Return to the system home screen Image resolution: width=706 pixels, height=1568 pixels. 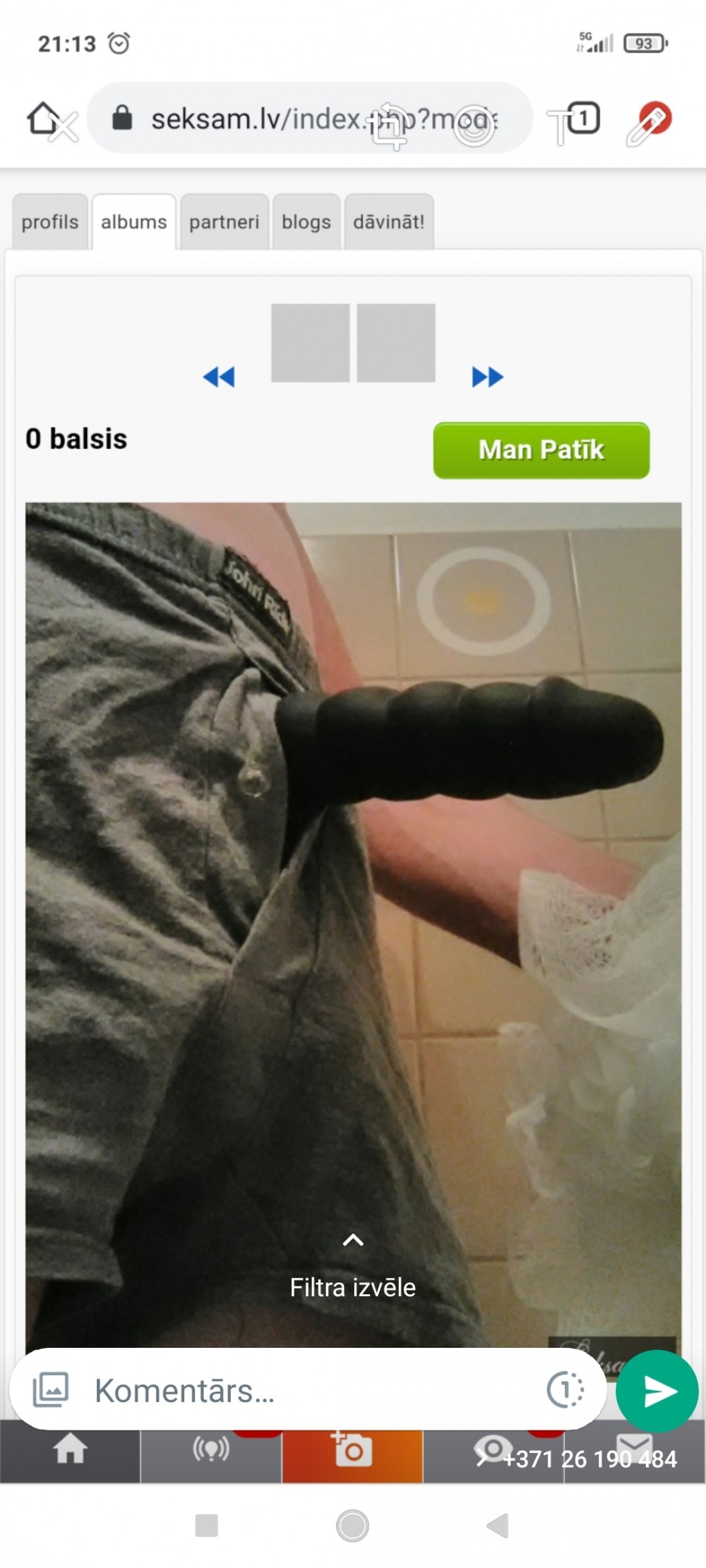(x=352, y=1526)
